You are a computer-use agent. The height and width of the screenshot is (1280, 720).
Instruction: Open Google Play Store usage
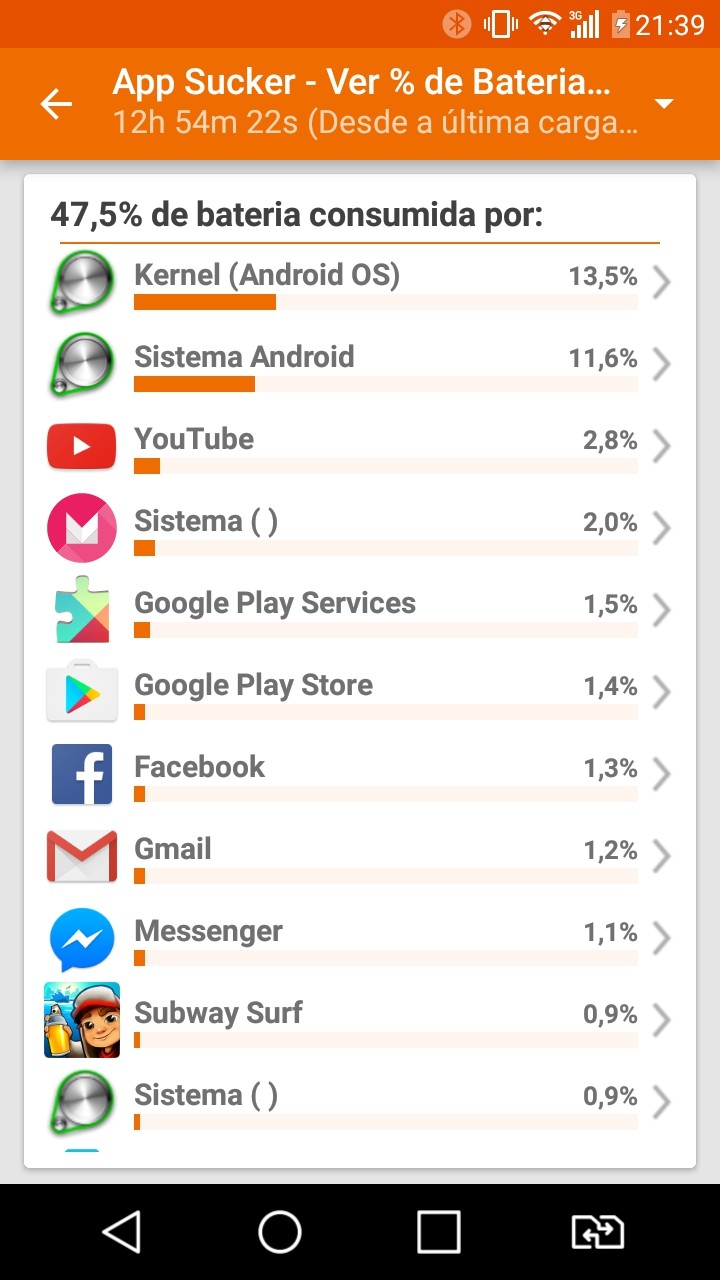pos(360,694)
